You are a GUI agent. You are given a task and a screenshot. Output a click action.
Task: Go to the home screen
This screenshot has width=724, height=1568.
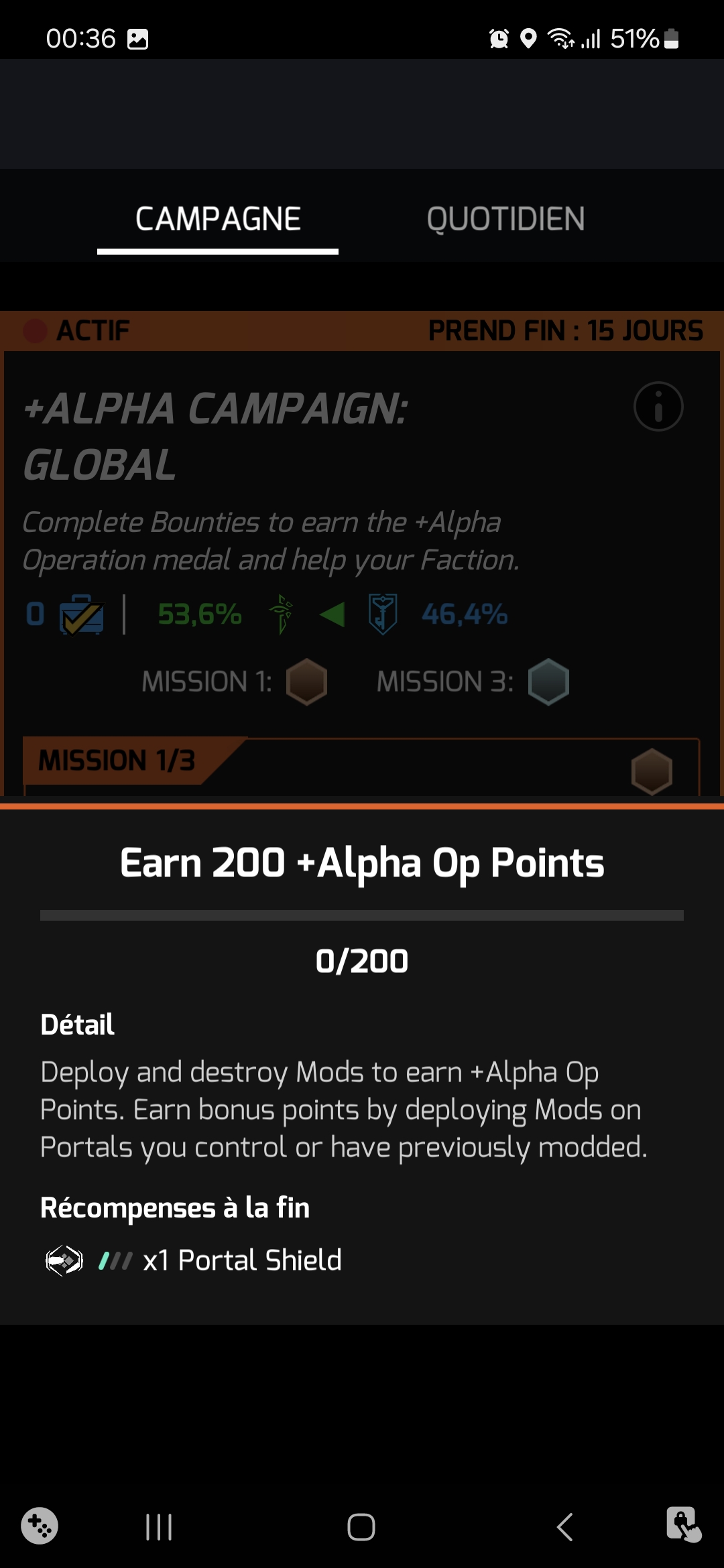pyautogui.click(x=361, y=1527)
